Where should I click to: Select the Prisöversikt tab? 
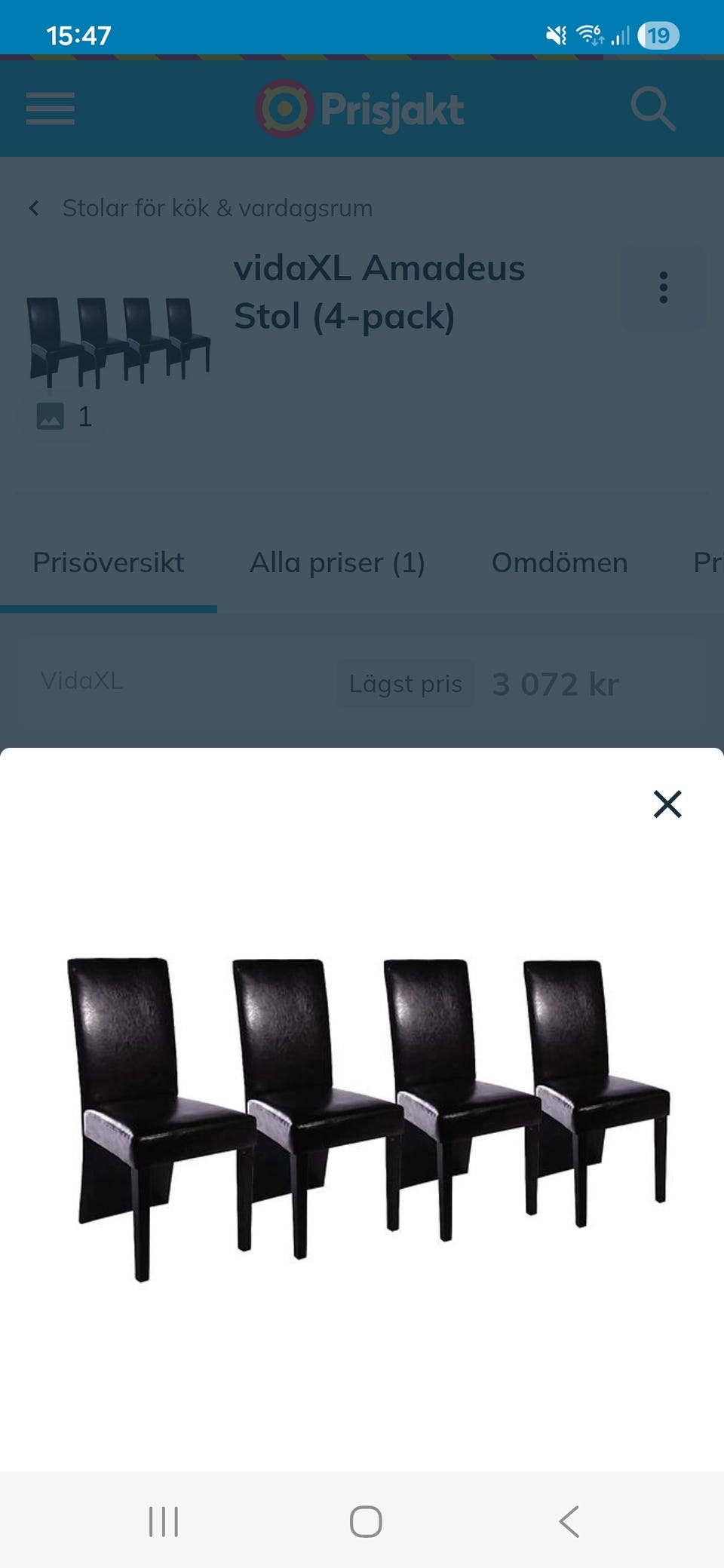tap(107, 562)
